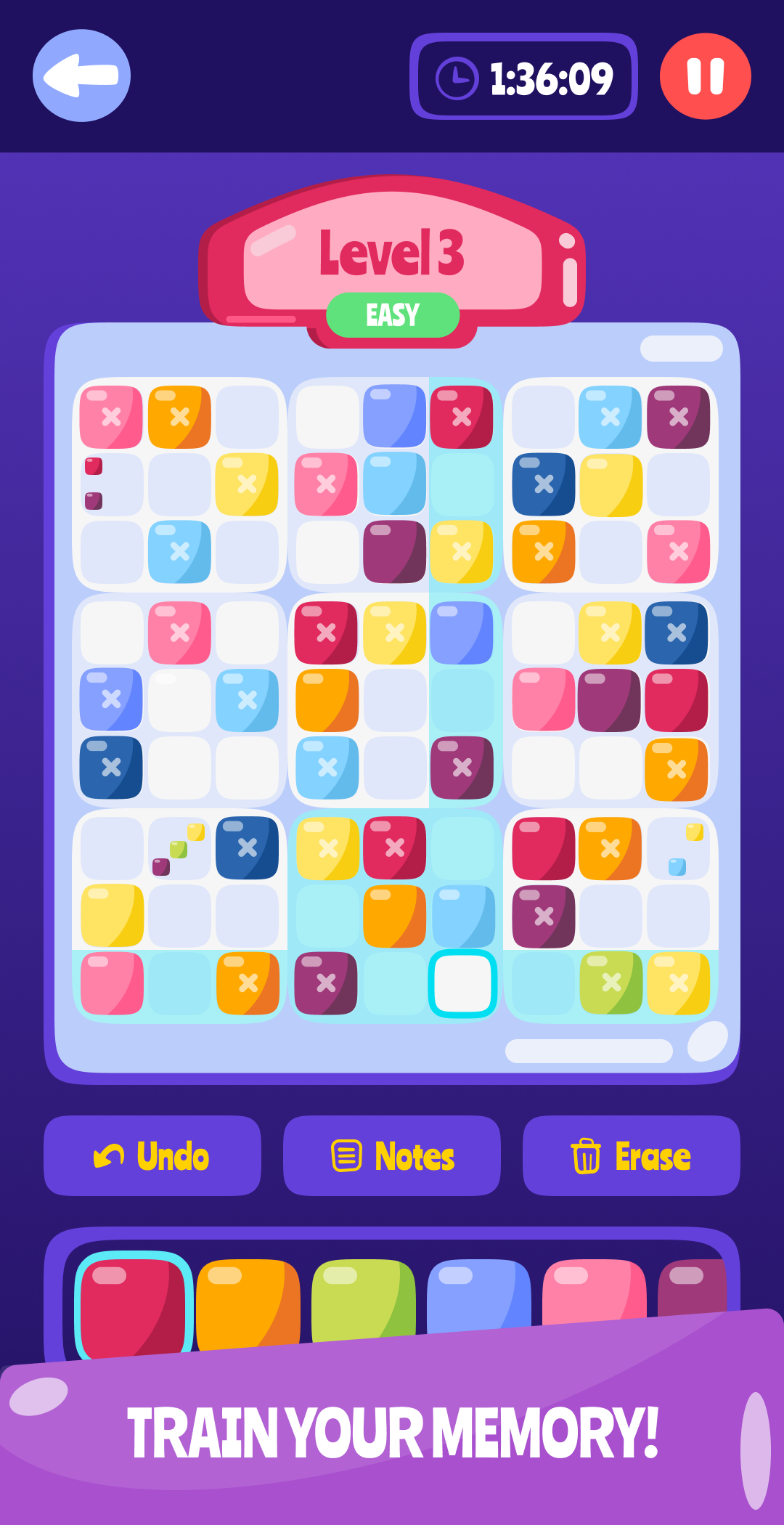
Task: Tap the EASY difficulty badge
Action: 392,314
